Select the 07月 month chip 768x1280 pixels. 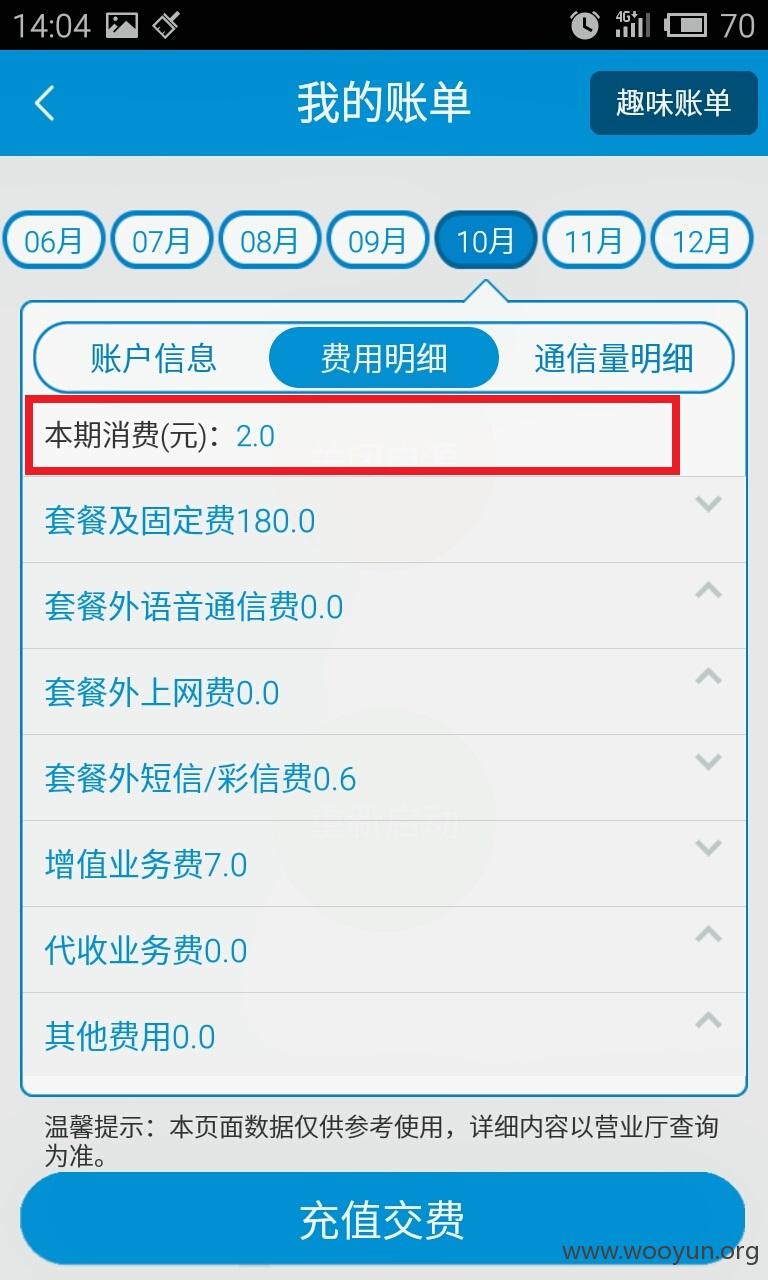pos(161,240)
